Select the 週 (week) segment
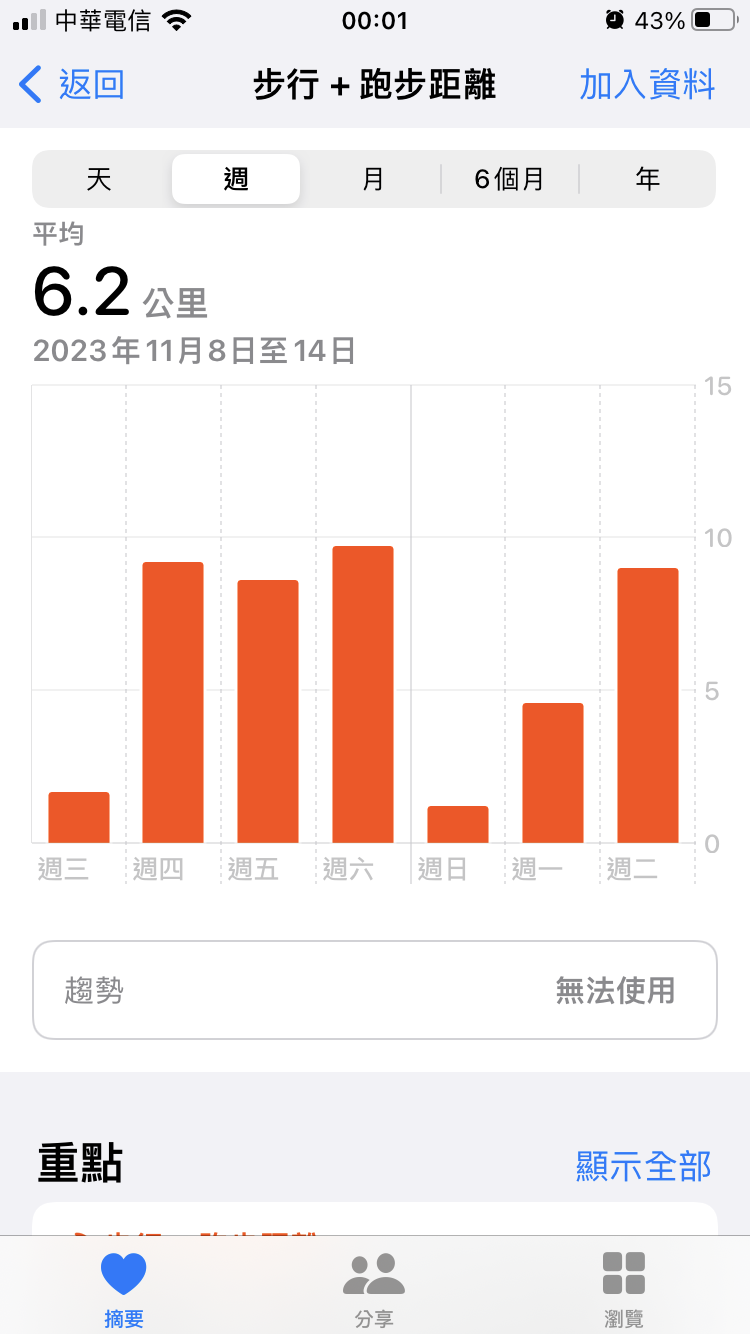 click(x=236, y=179)
